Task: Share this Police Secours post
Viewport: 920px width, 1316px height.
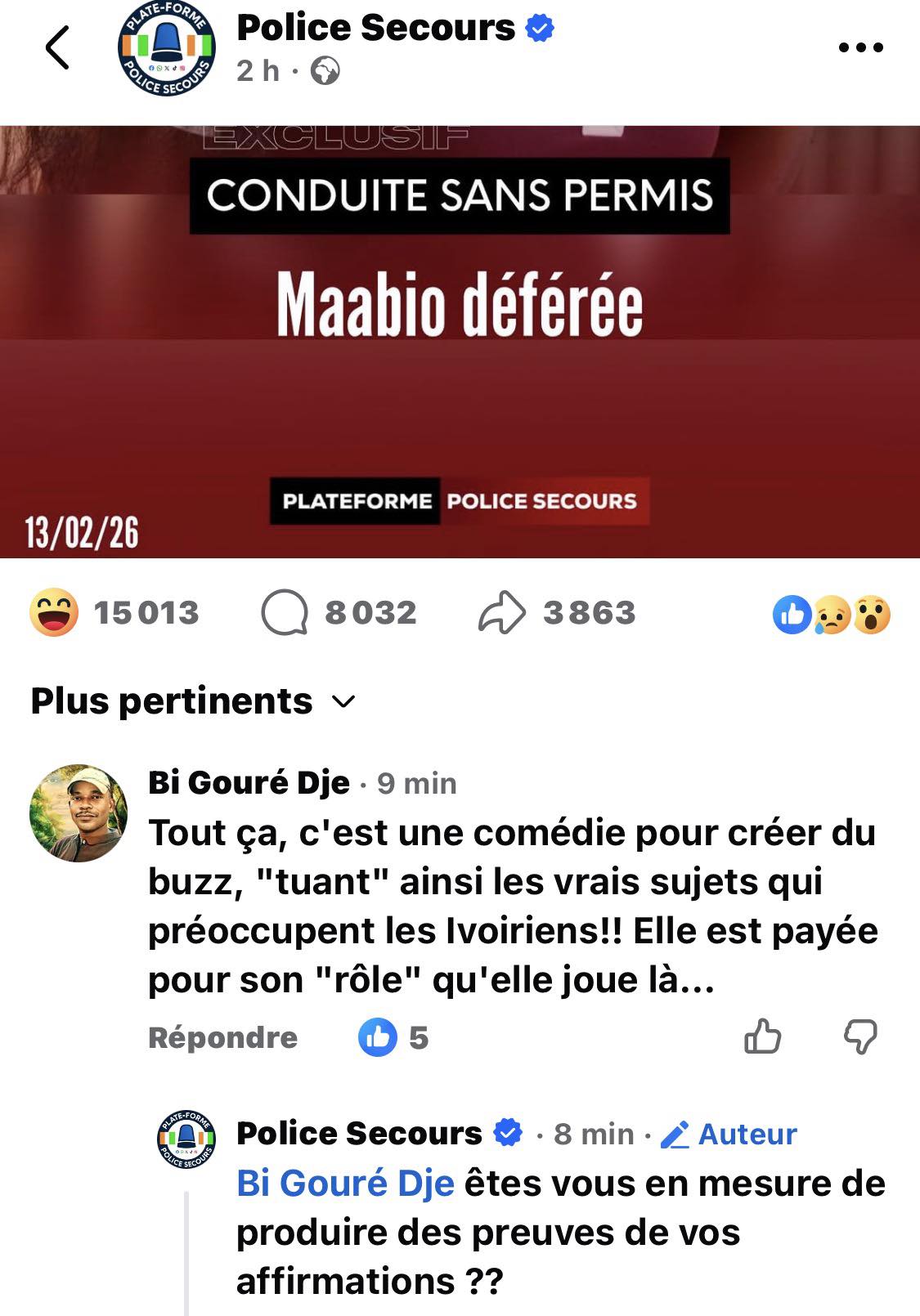Action: (556, 613)
